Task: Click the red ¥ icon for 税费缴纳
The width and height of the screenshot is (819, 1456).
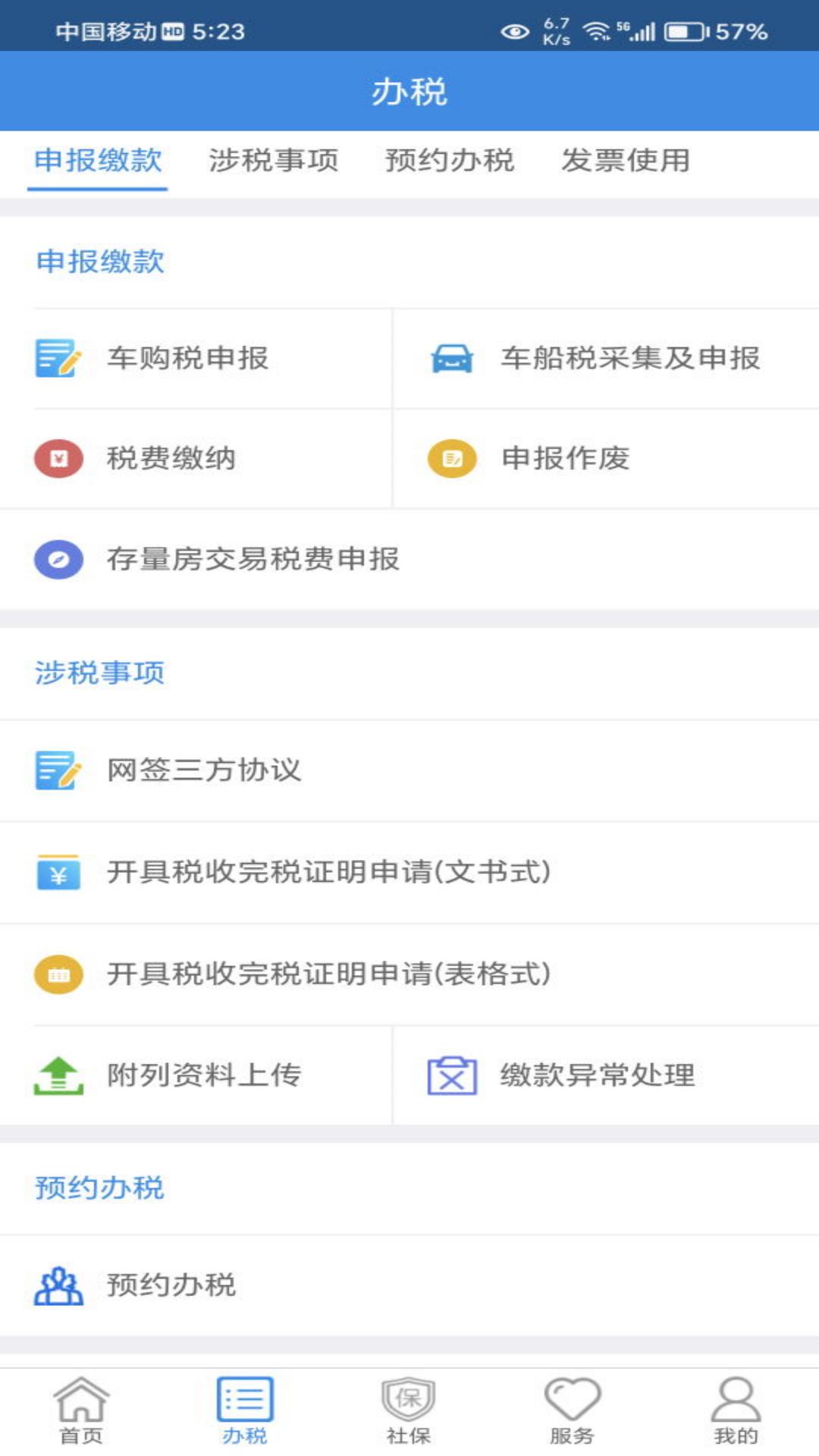Action: pos(57,457)
